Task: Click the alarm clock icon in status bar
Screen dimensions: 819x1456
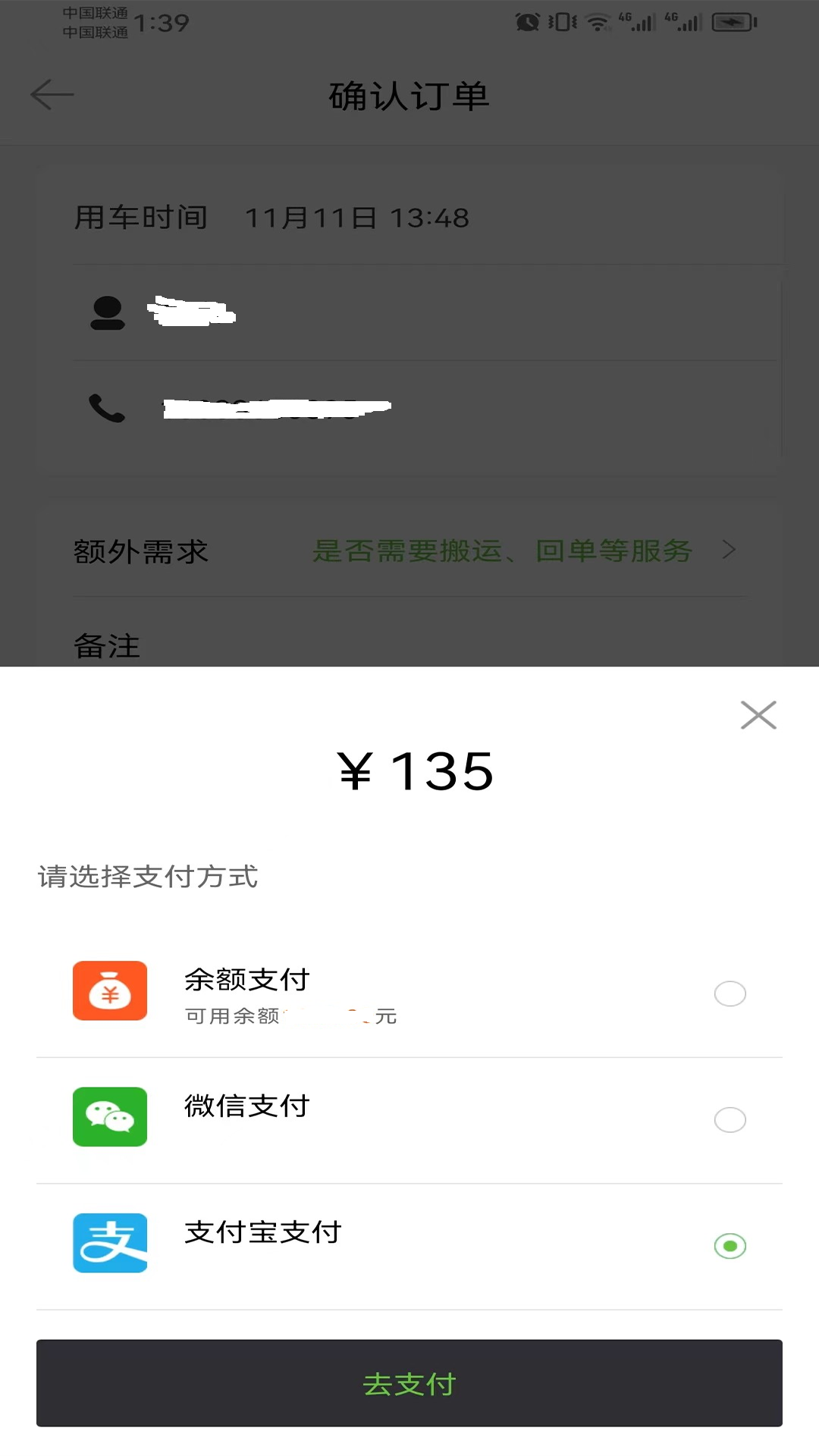Action: 525,22
